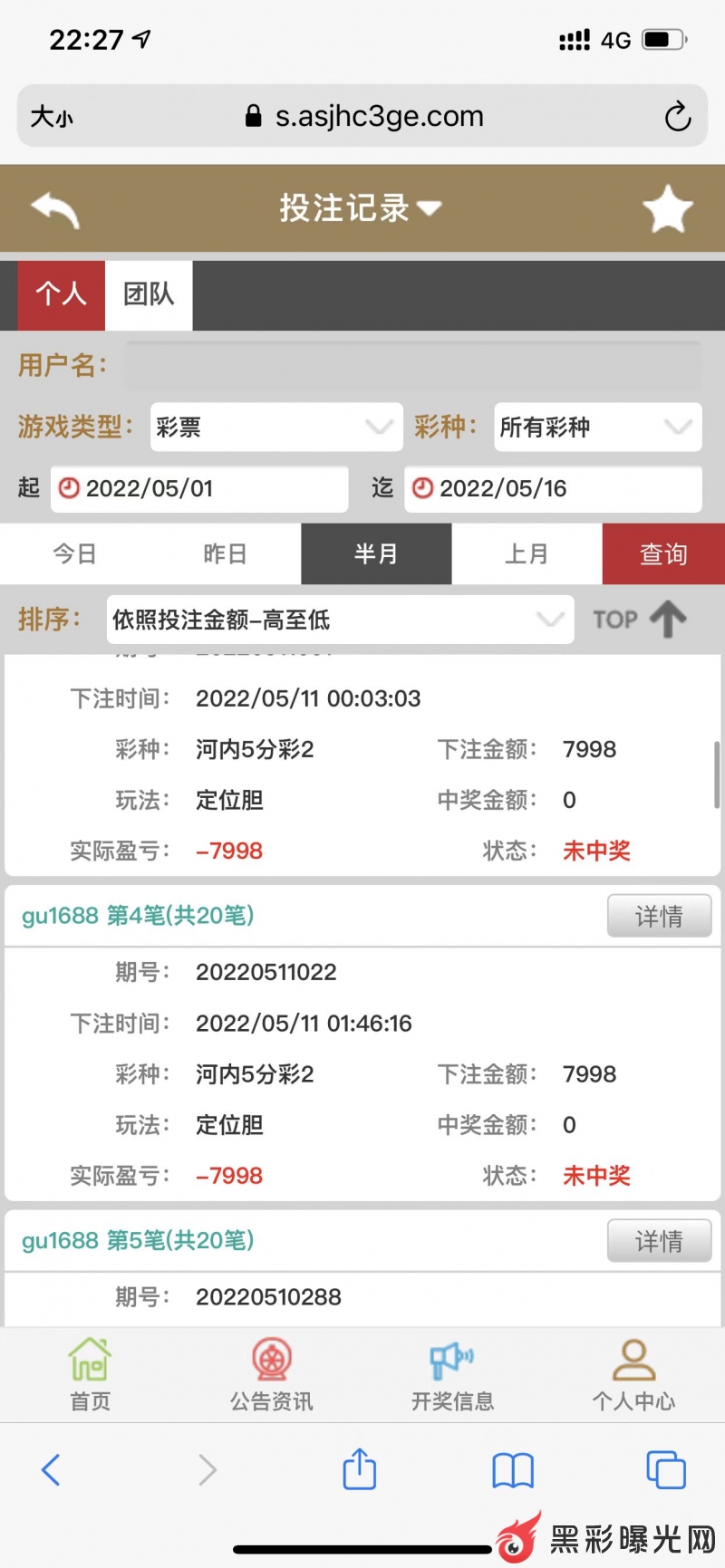Viewport: 725px width, 1568px height.
Task: Tap the red 查询 button
Action: pyautogui.click(x=663, y=554)
